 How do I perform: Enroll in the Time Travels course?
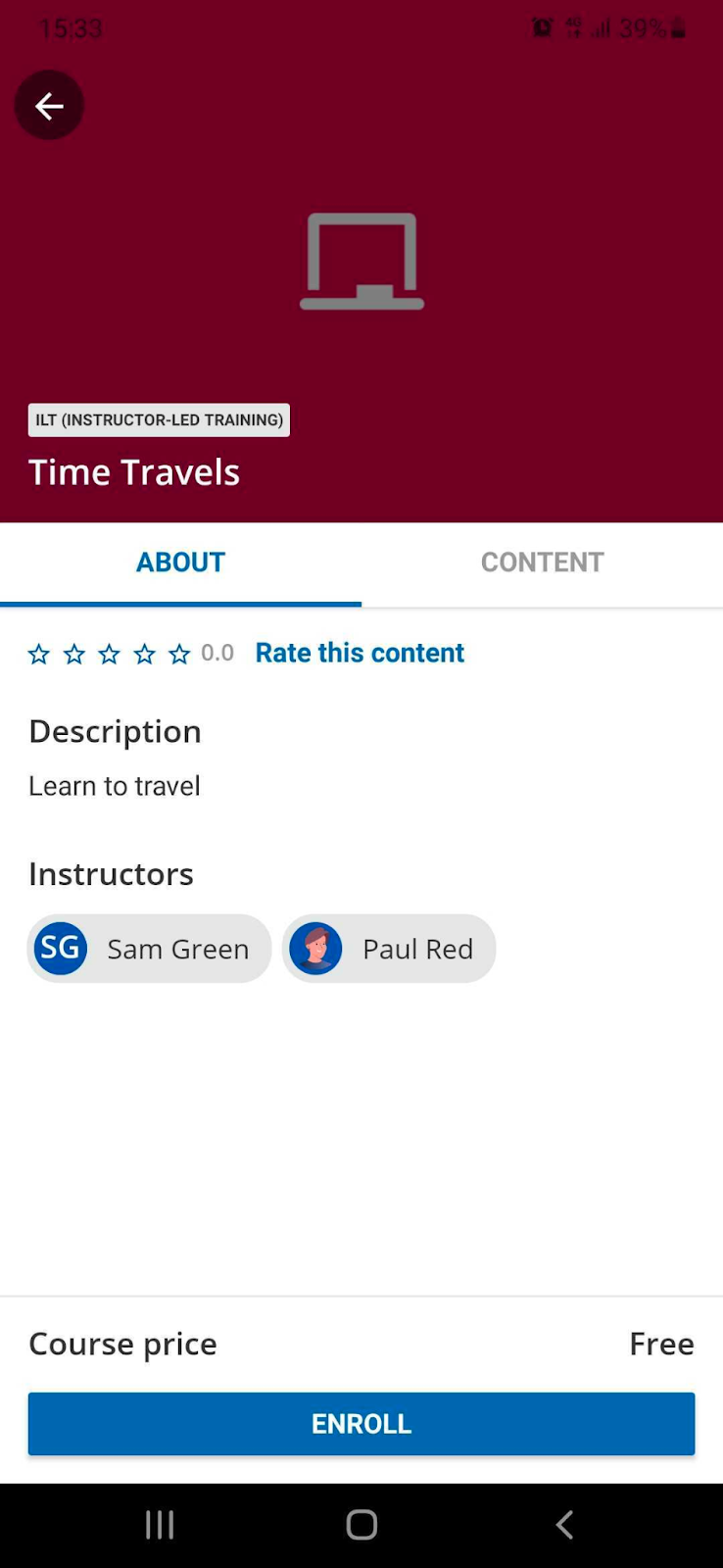click(361, 1424)
